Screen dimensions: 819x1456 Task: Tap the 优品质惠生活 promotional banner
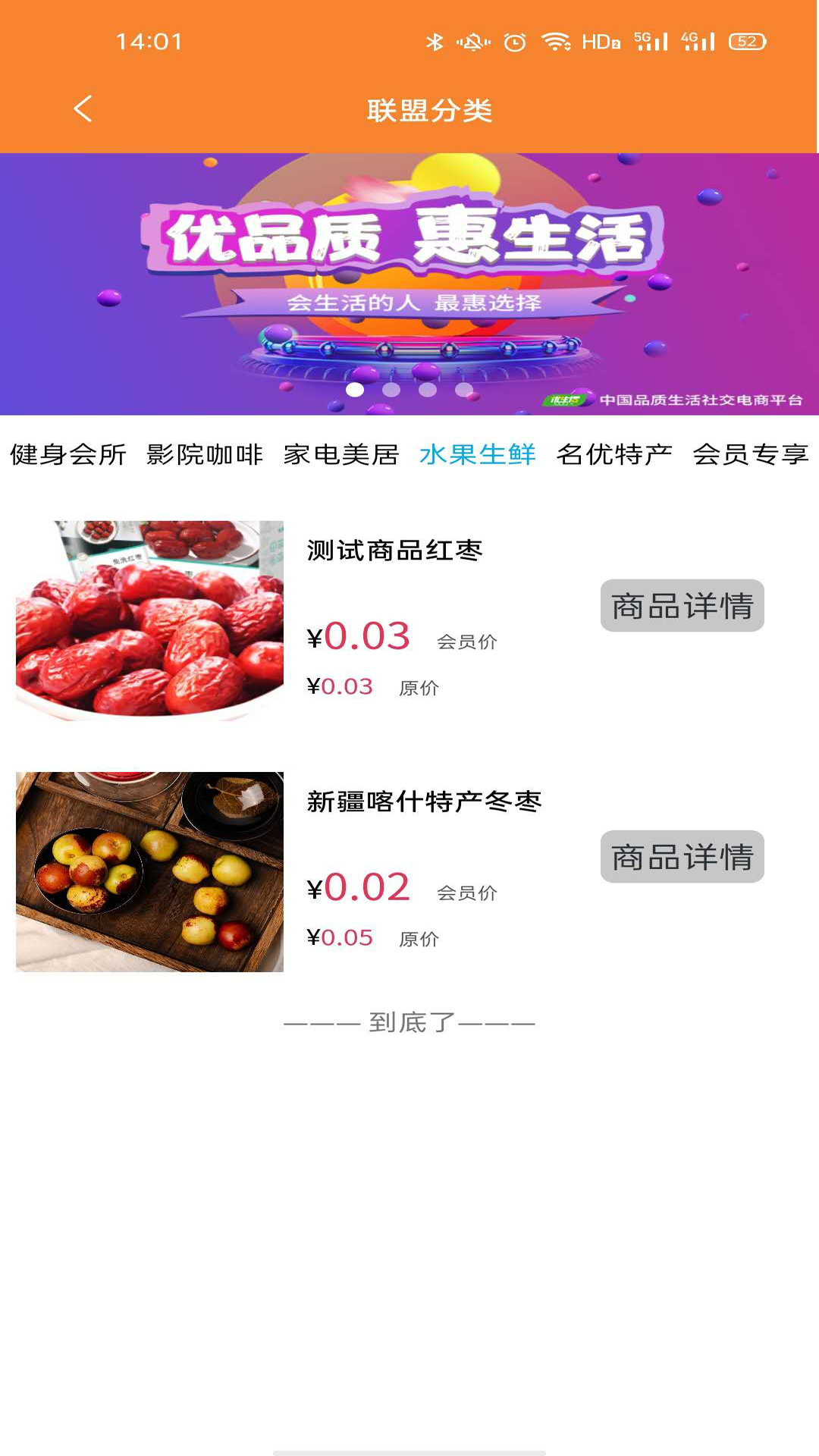coord(409,281)
